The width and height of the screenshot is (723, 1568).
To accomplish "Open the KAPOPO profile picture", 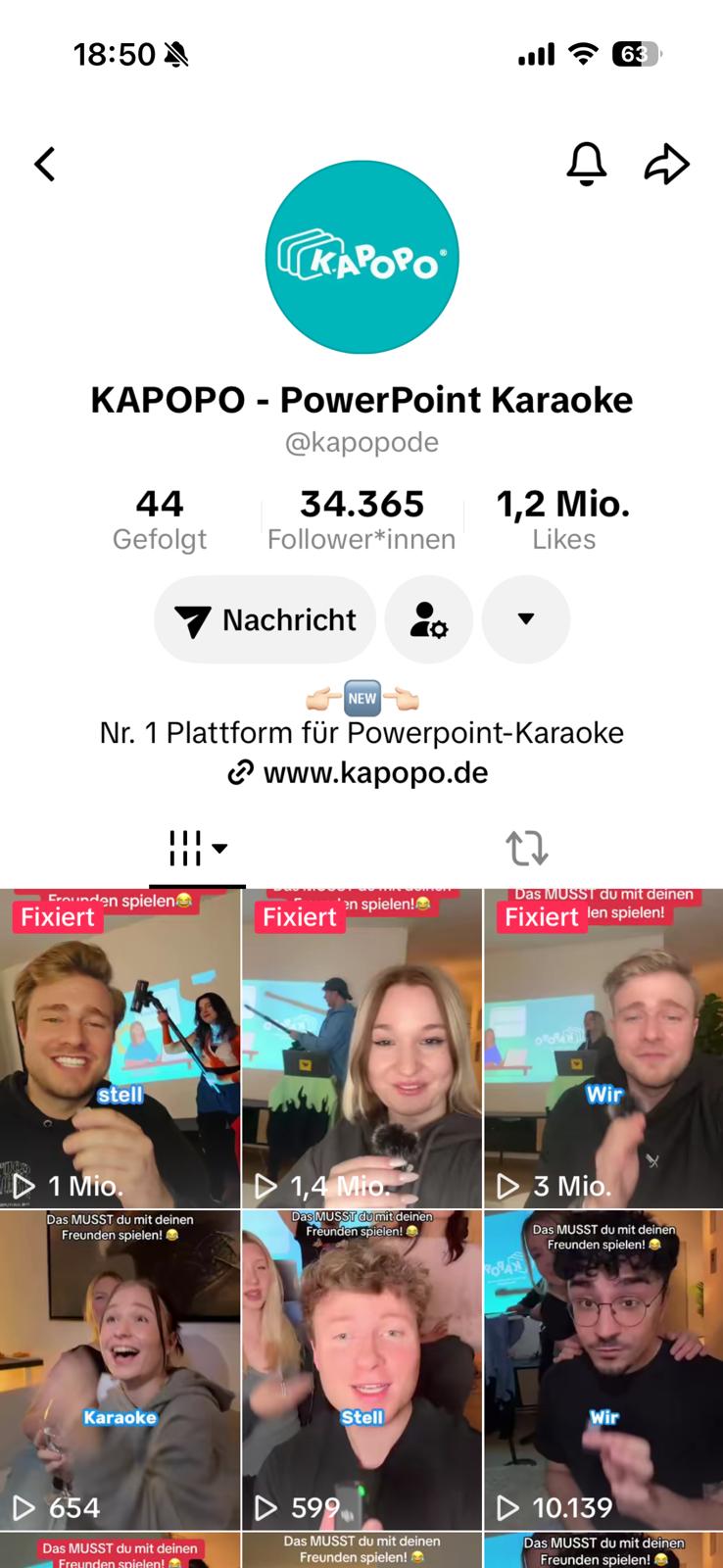I will click(361, 258).
